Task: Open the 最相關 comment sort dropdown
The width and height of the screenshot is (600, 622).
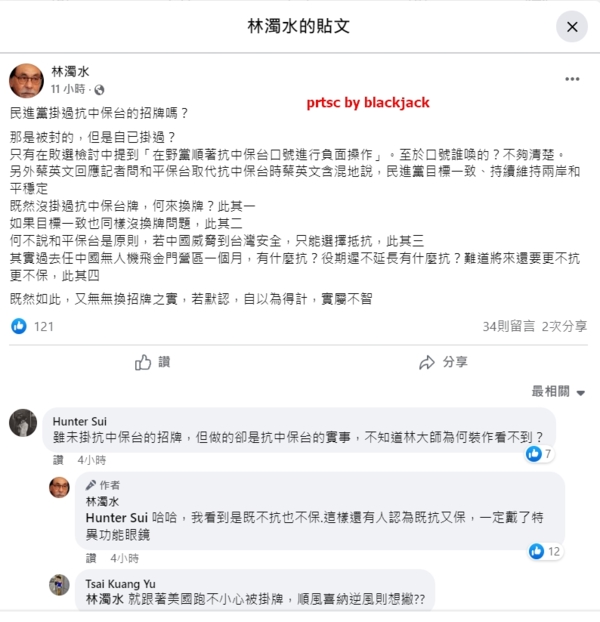Action: 558,392
